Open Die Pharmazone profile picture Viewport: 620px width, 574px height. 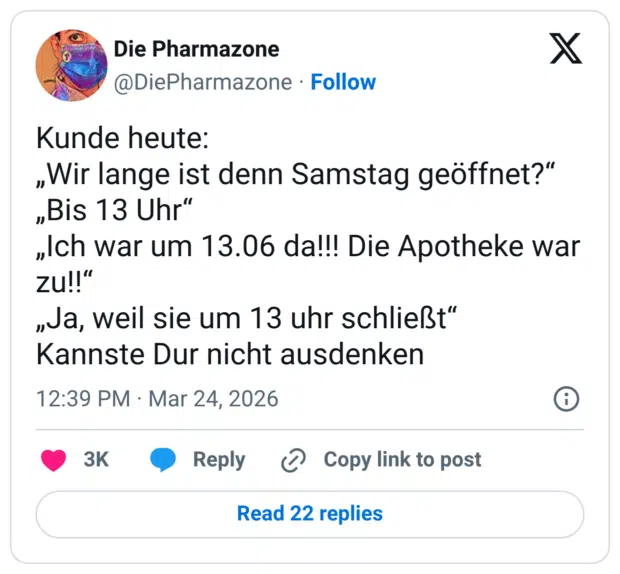(x=71, y=65)
